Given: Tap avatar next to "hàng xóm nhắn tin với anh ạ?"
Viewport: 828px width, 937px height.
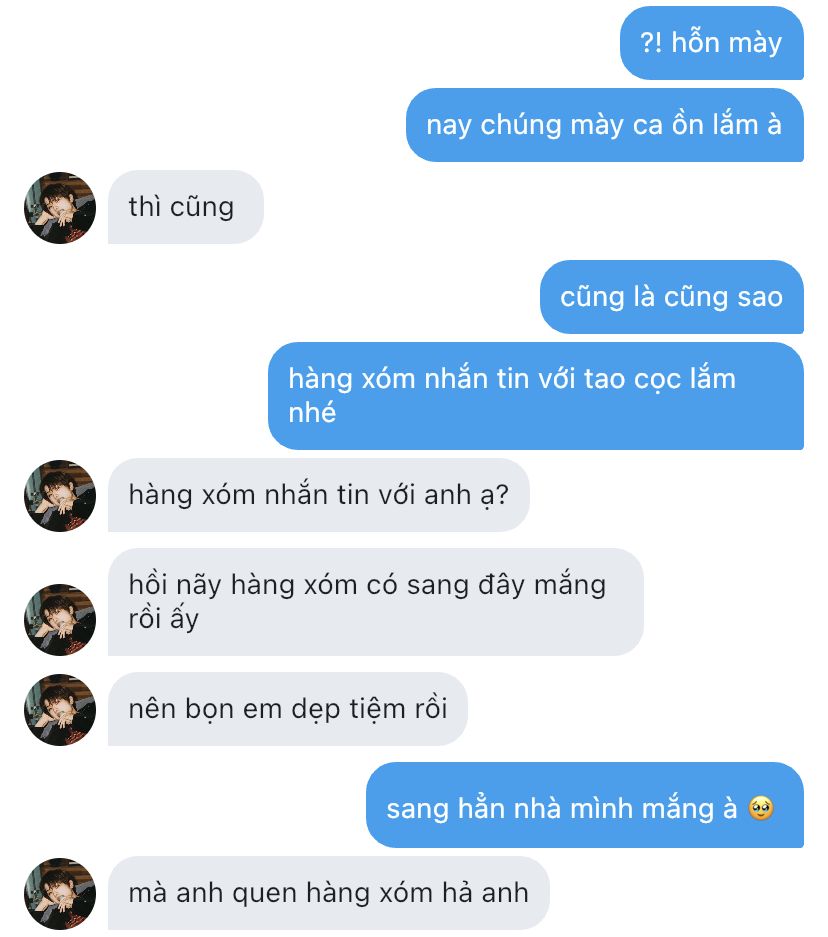Looking at the screenshot, I should click(x=60, y=496).
